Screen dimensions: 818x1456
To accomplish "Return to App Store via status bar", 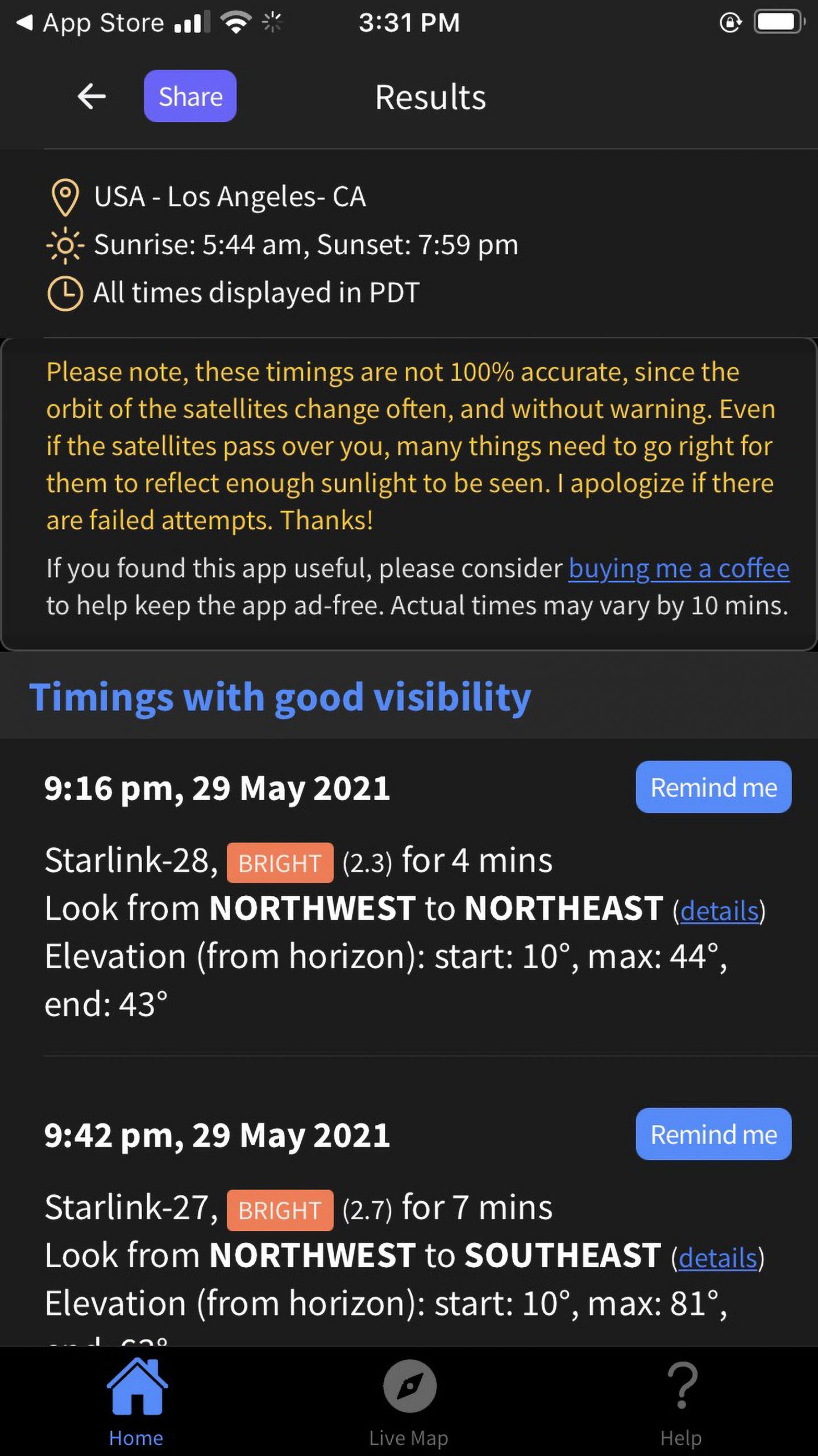I will (91, 23).
